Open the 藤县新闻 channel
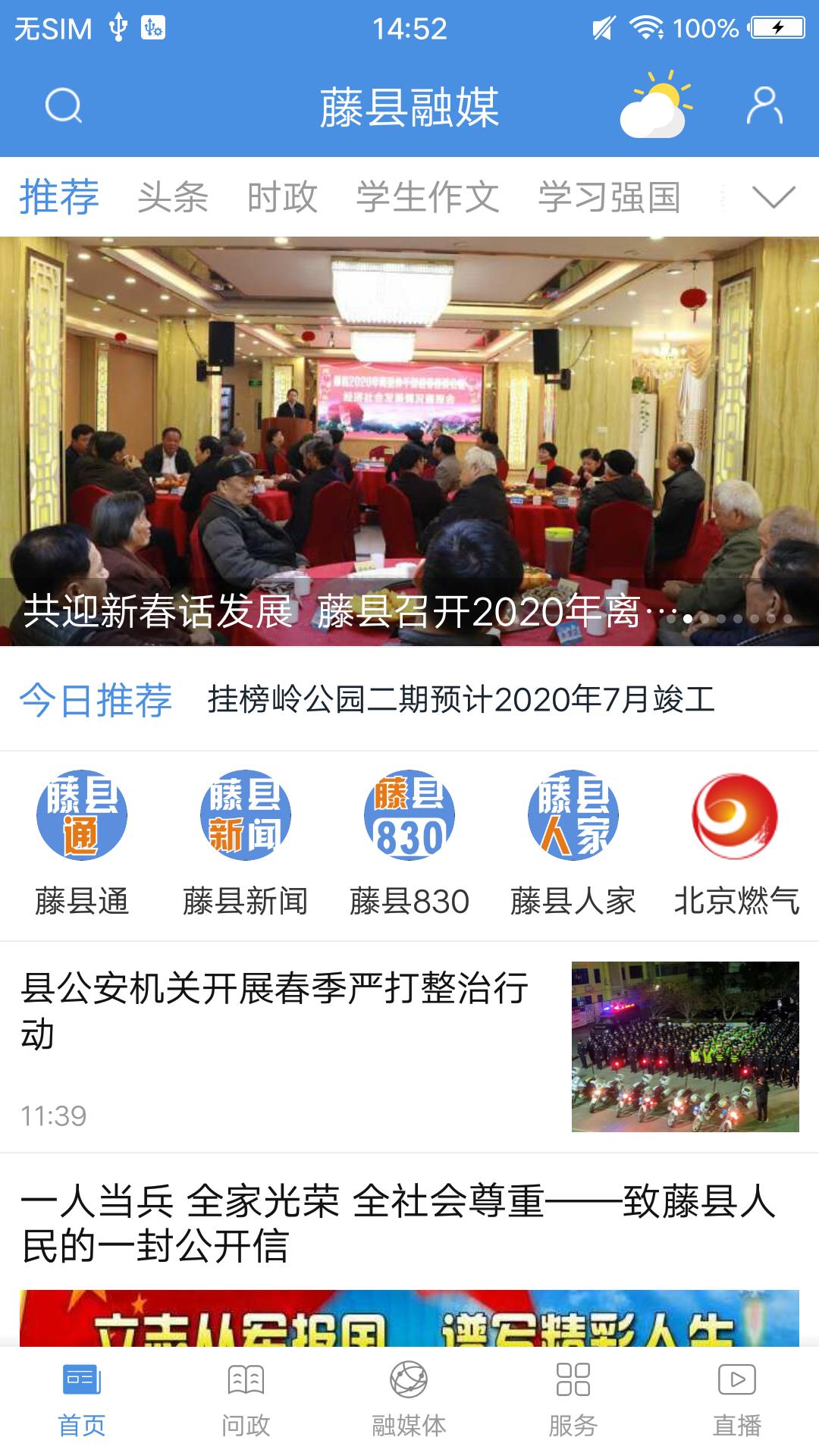This screenshot has height=1456, width=819. 245,843
